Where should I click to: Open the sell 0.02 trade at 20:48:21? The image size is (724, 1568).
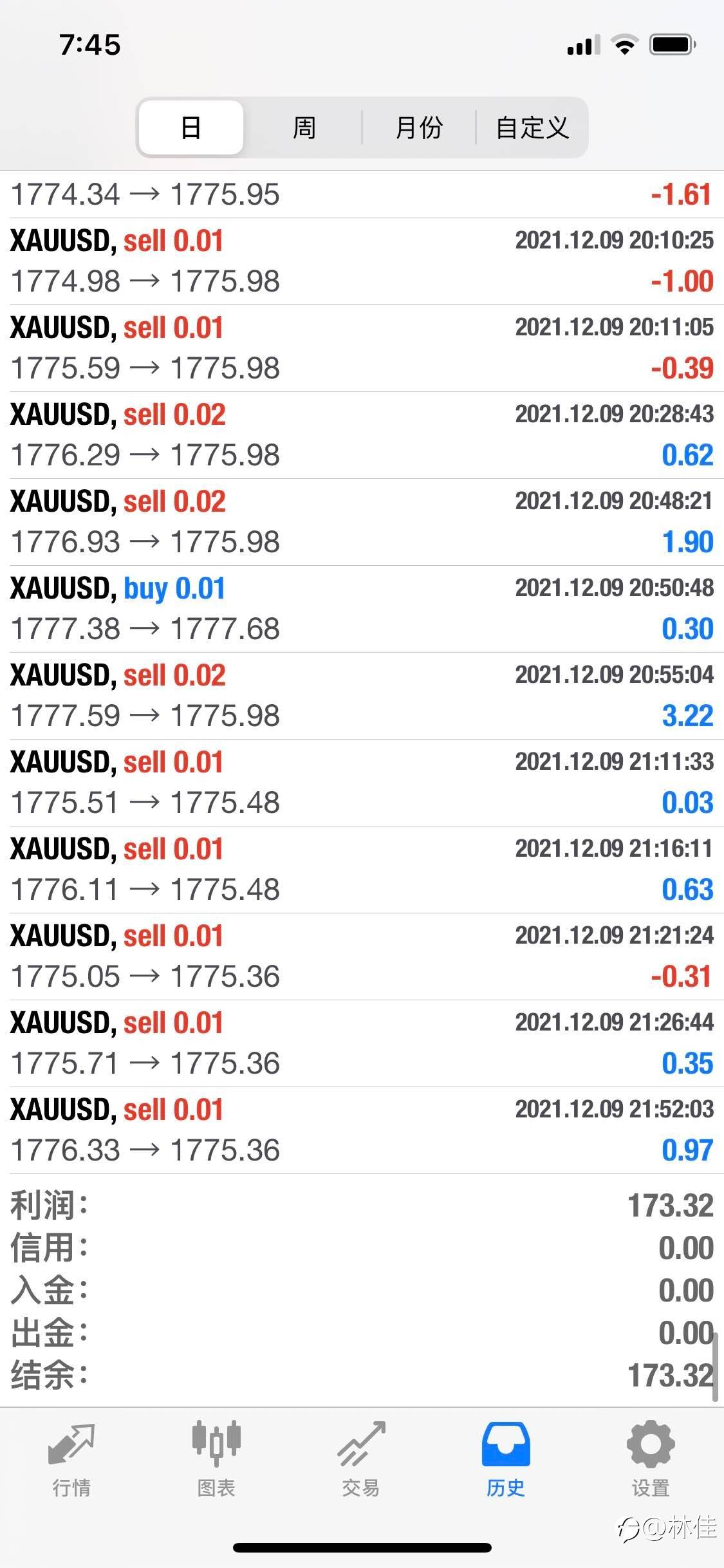coord(362,522)
